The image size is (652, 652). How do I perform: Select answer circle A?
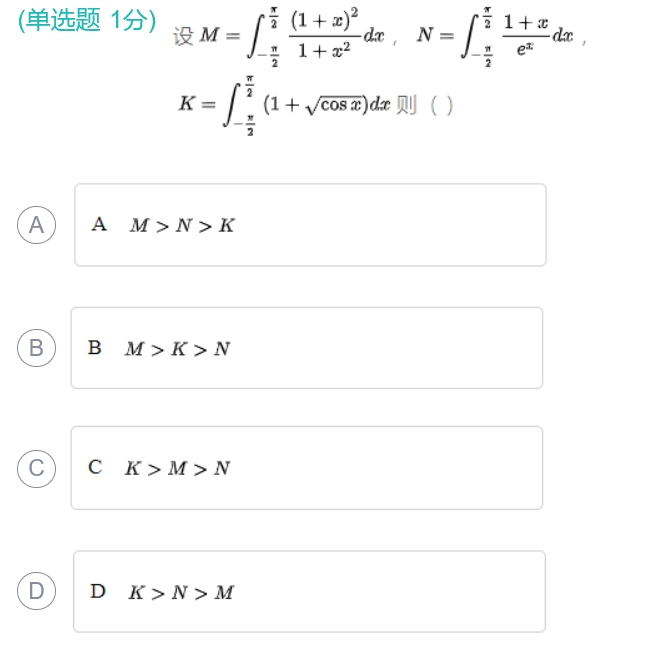pos(36,225)
